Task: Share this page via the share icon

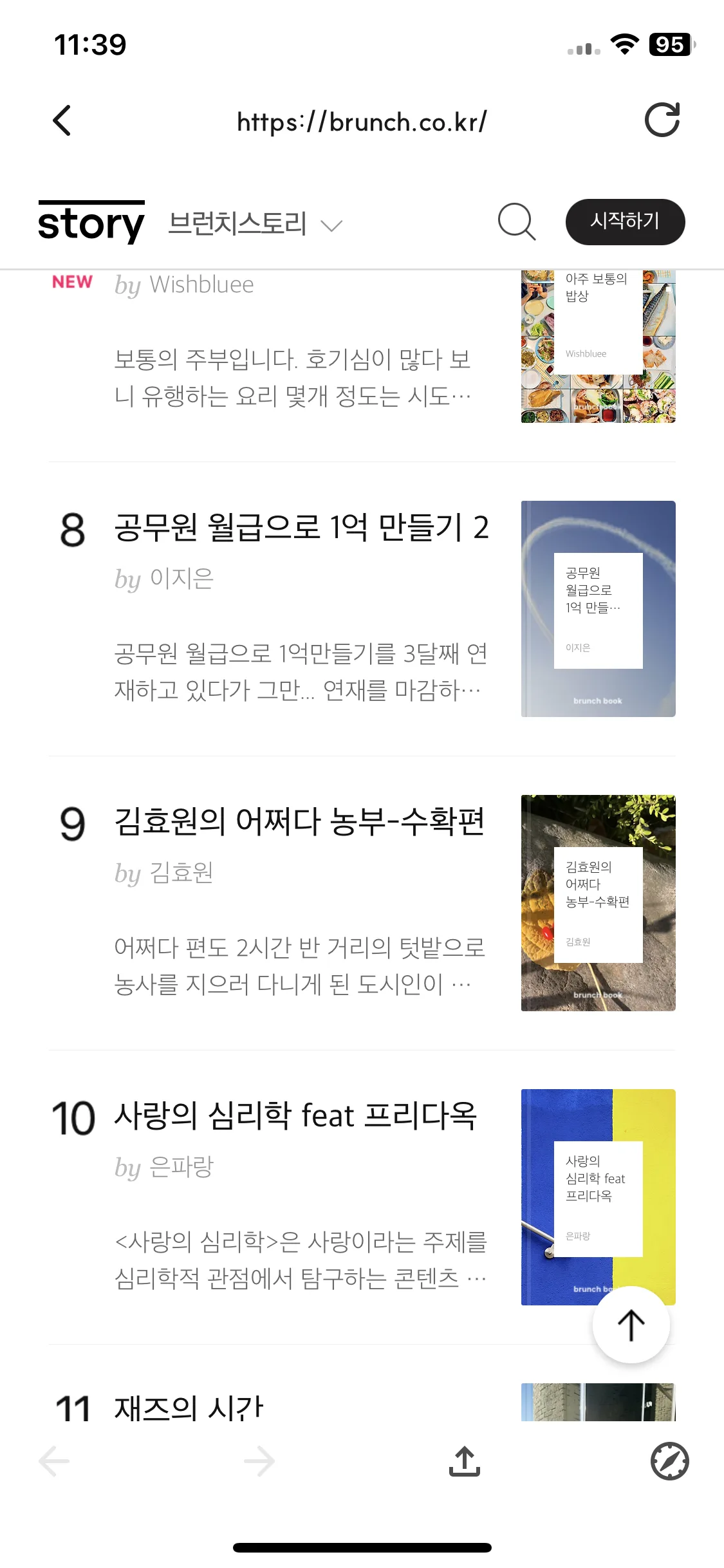Action: pos(465,1461)
